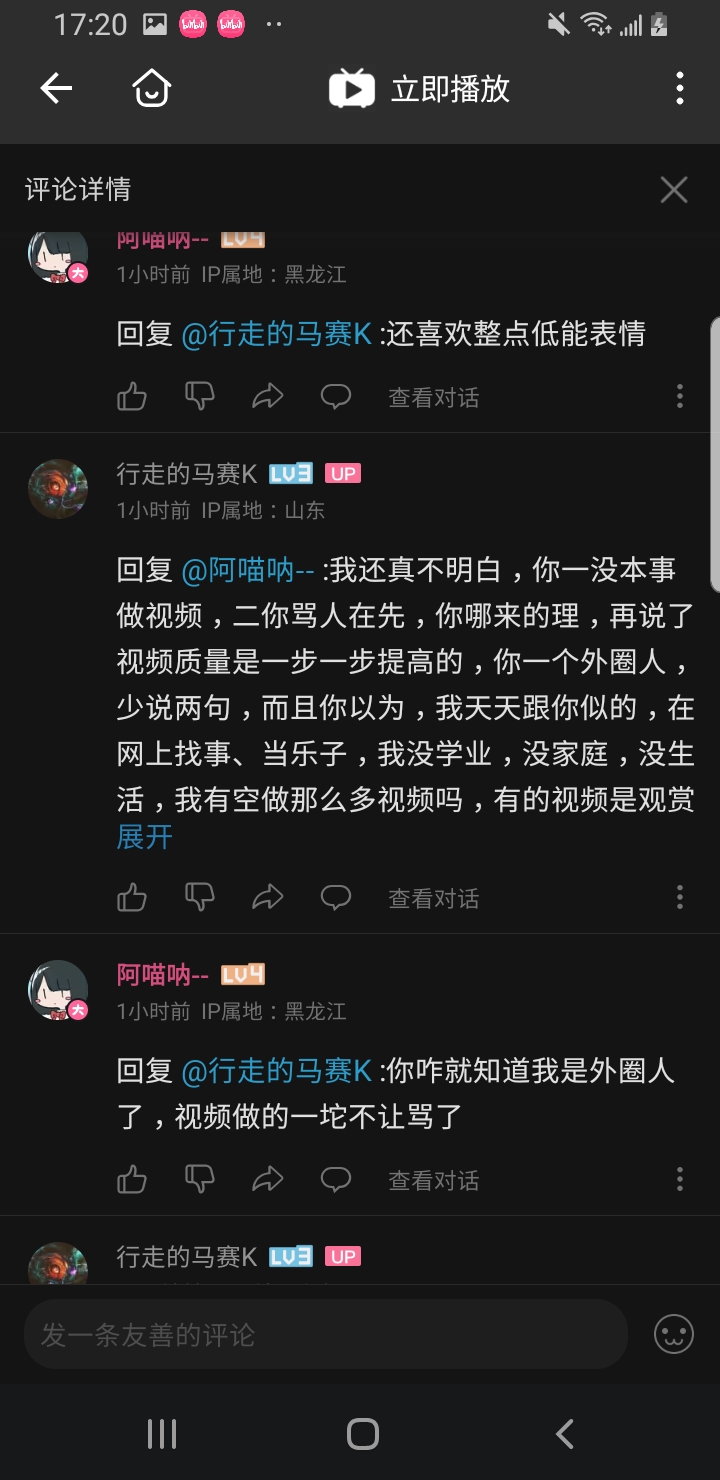Open the @阿喵呐-- mention link
Screen dimensions: 720x1480
248,570
